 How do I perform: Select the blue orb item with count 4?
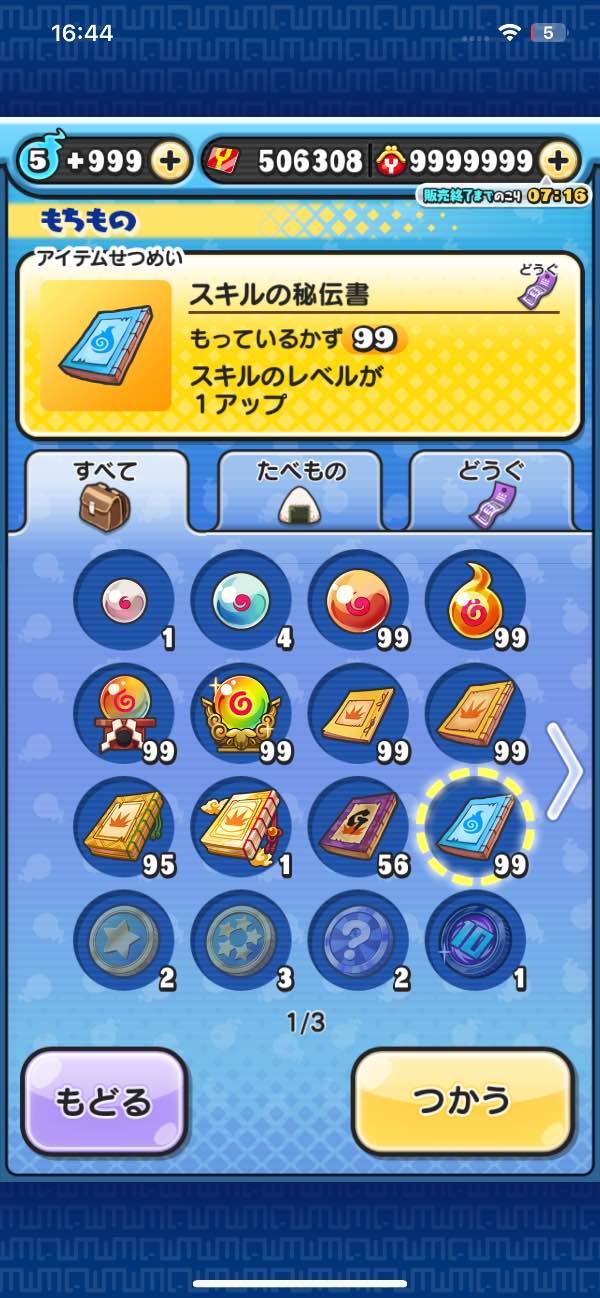241,600
